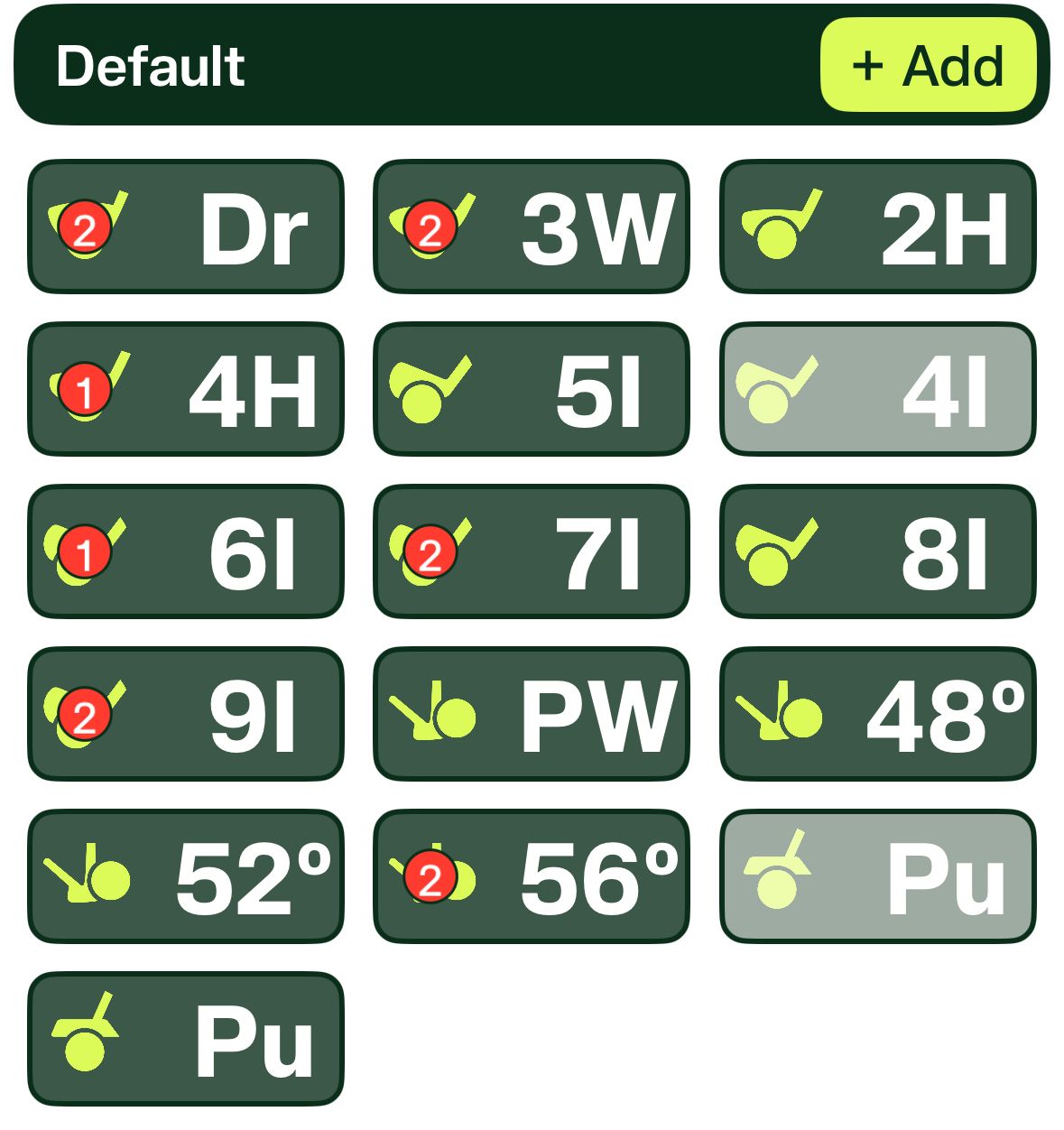Tap the greyed Pu putter tile
The height and width of the screenshot is (1130, 1064).
pyautogui.click(x=877, y=877)
